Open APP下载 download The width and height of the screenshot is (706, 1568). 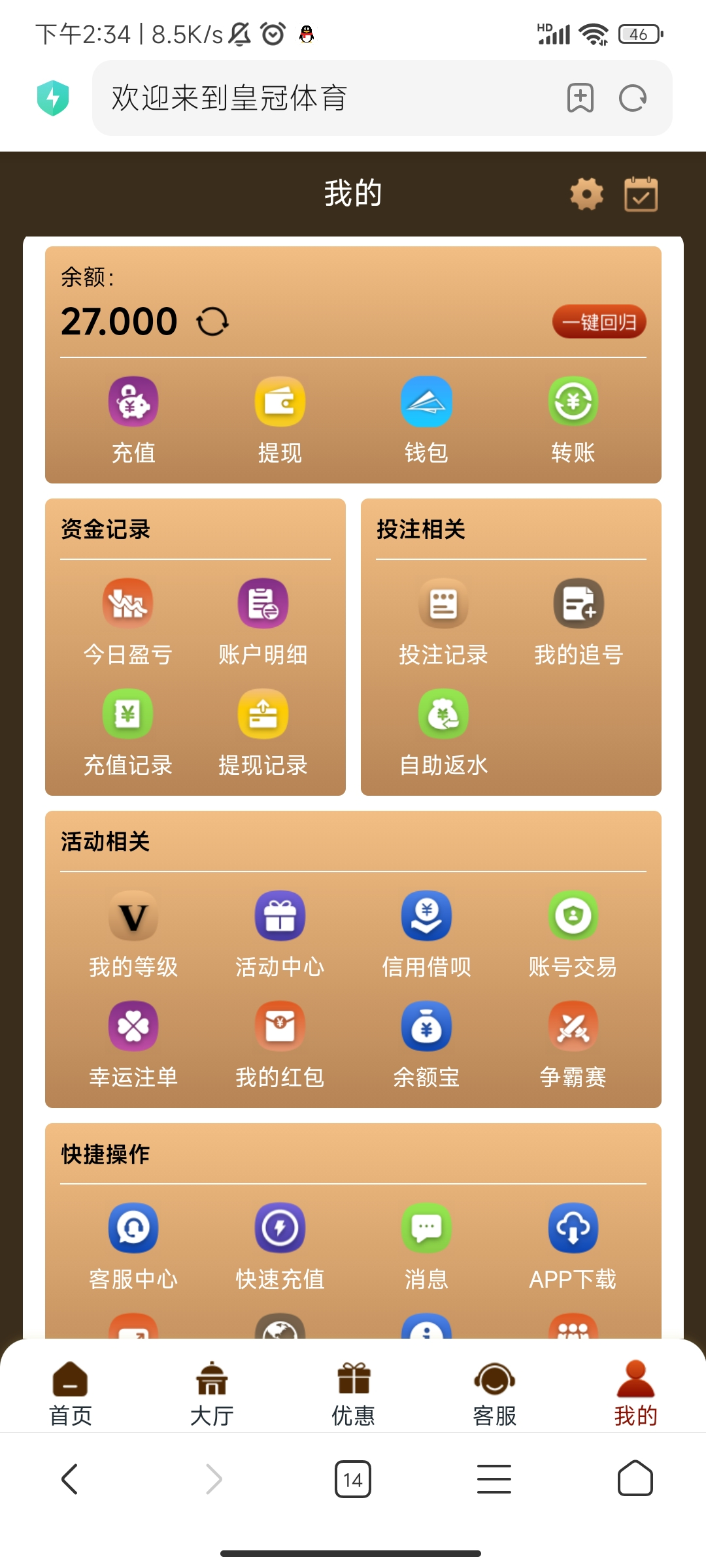point(573,1245)
